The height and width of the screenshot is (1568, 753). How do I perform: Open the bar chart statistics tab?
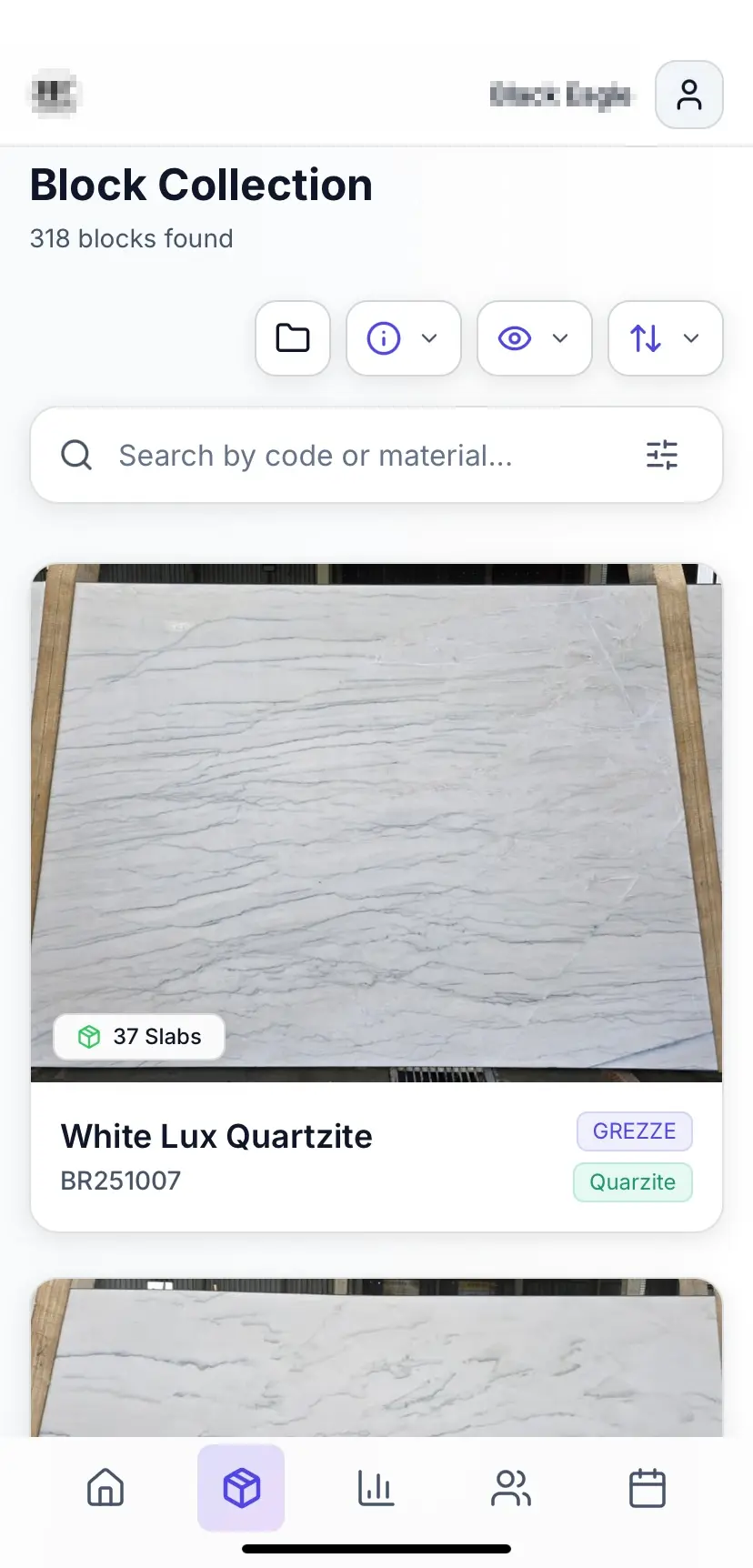click(376, 1488)
